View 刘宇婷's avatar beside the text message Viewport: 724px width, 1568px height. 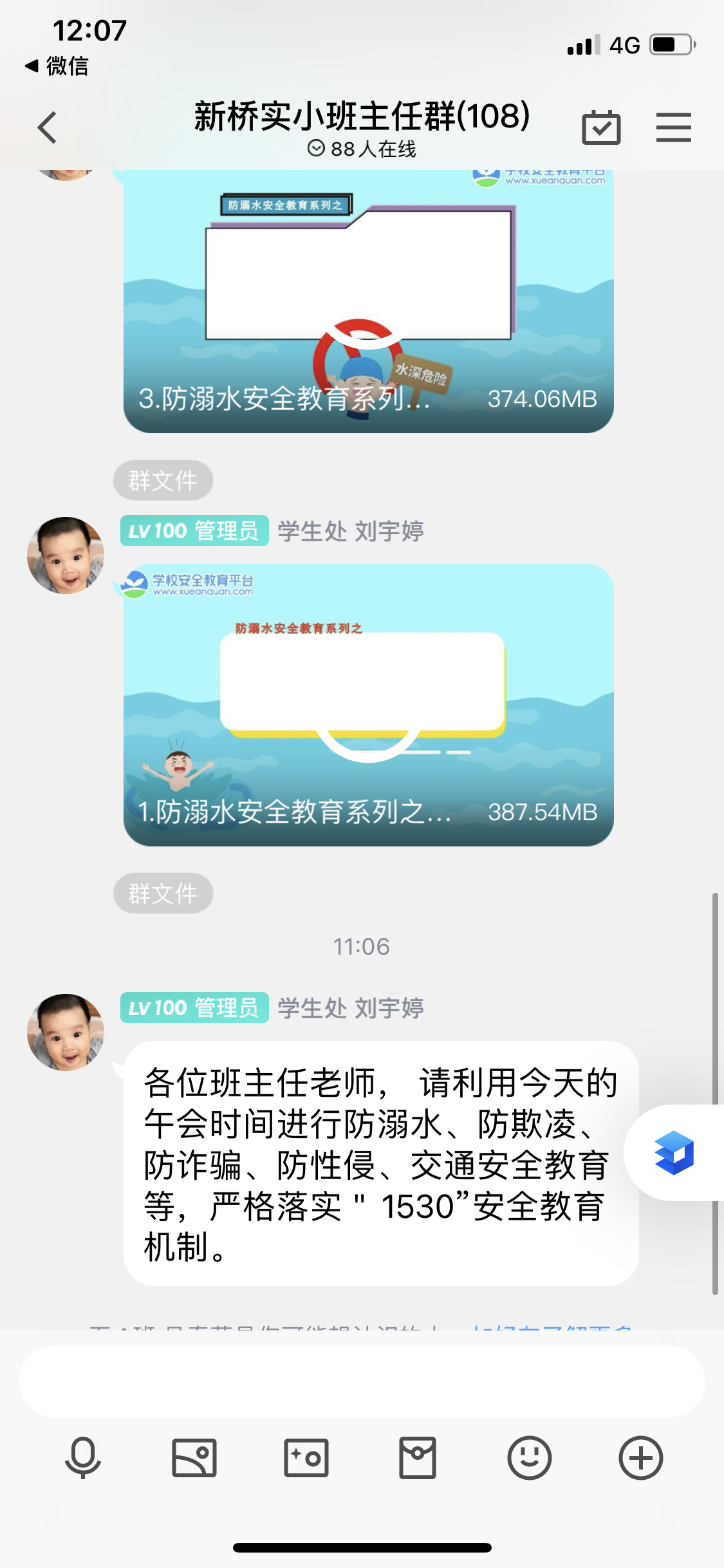click(x=66, y=1032)
